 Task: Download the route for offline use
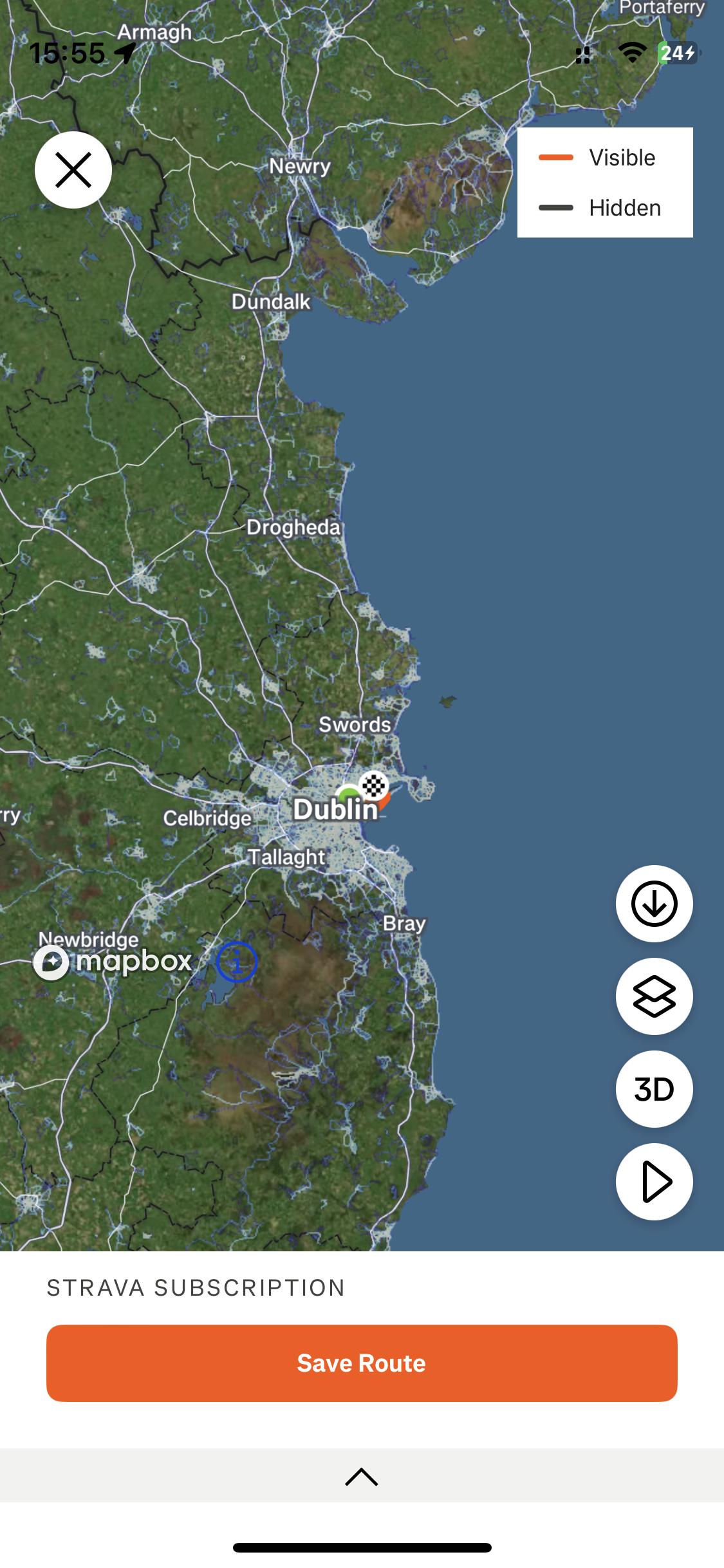click(x=654, y=904)
